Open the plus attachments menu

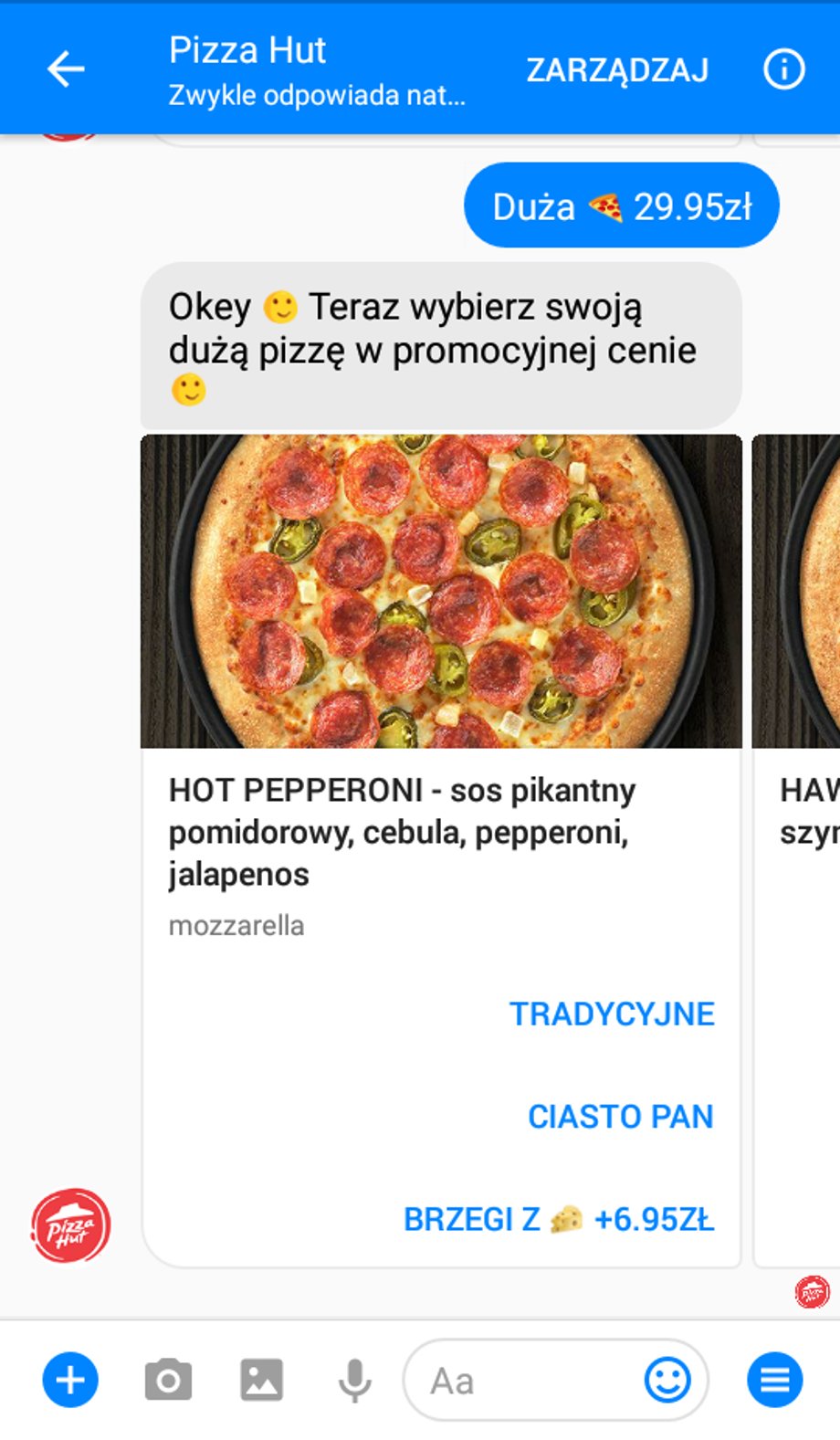pyautogui.click(x=70, y=1380)
